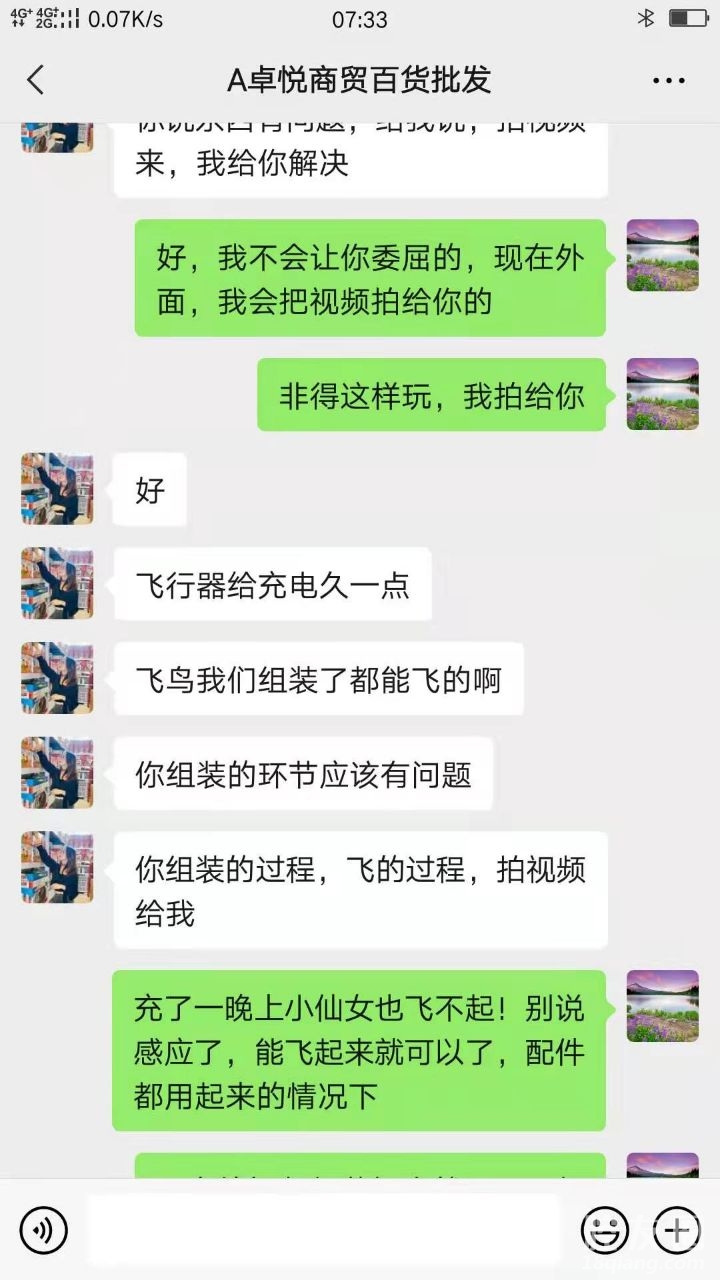Open the emoji sticker panel

(605, 1229)
